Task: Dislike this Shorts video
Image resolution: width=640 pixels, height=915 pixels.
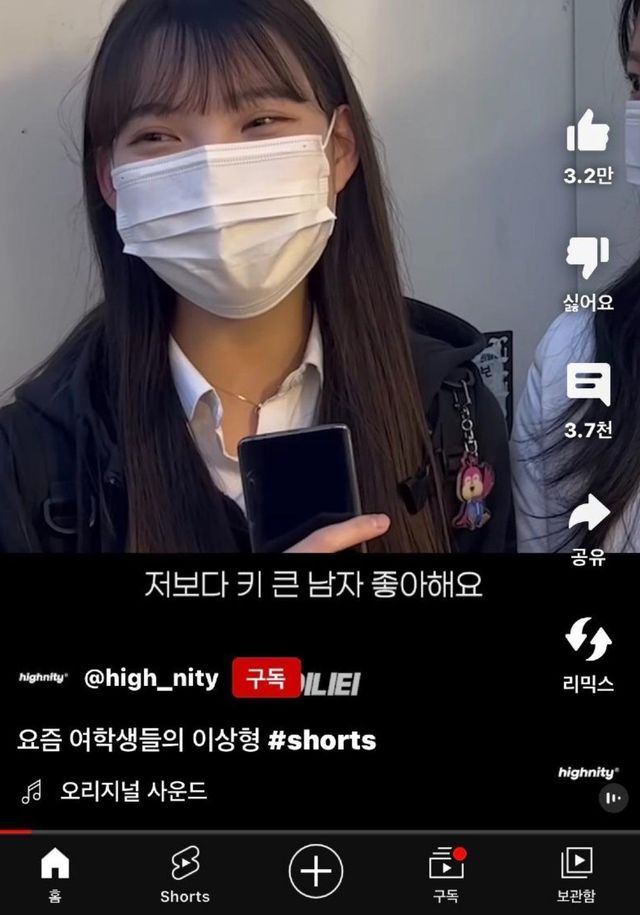Action: pos(588,258)
